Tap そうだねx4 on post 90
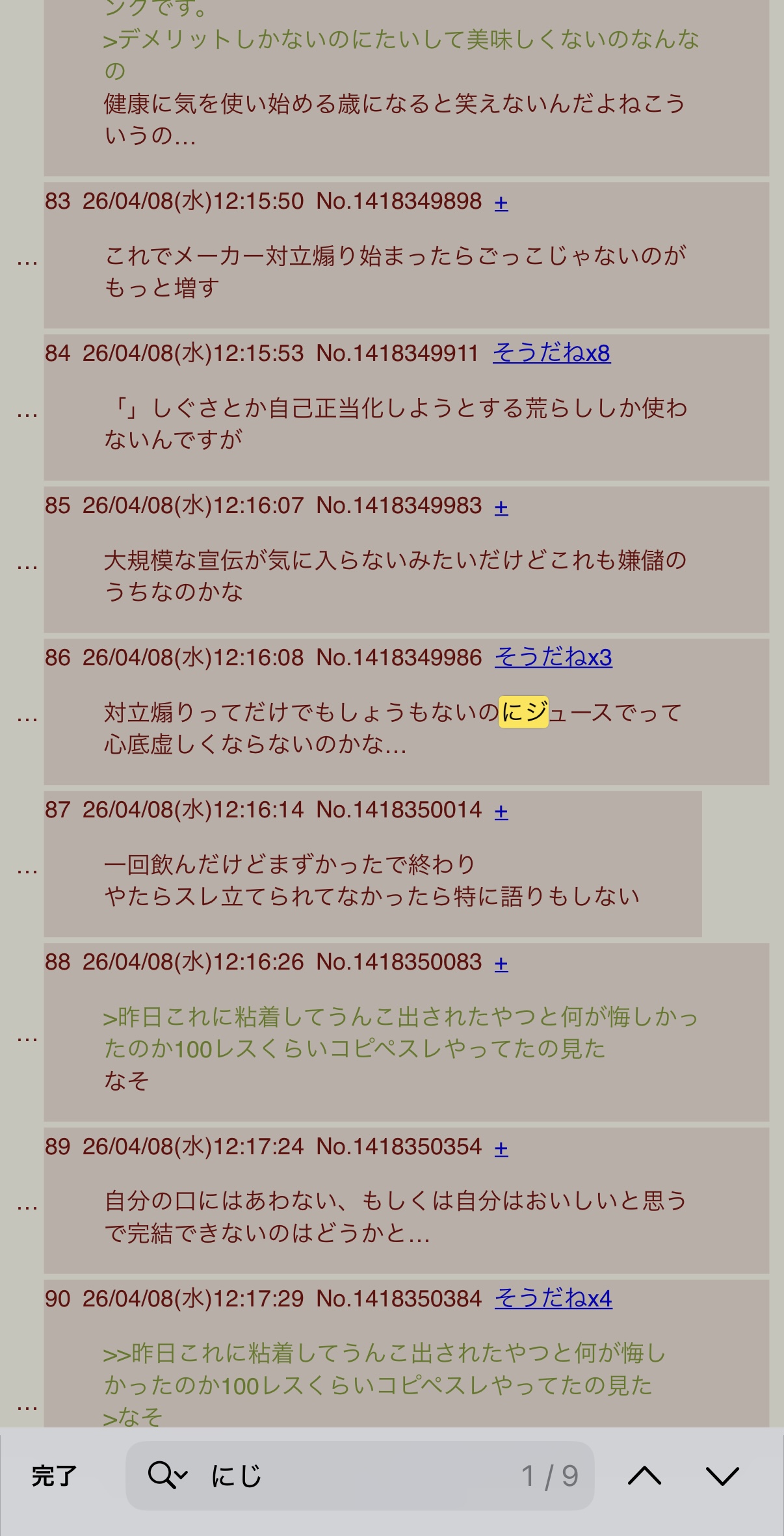Image resolution: width=784 pixels, height=1536 pixels. (553, 1299)
